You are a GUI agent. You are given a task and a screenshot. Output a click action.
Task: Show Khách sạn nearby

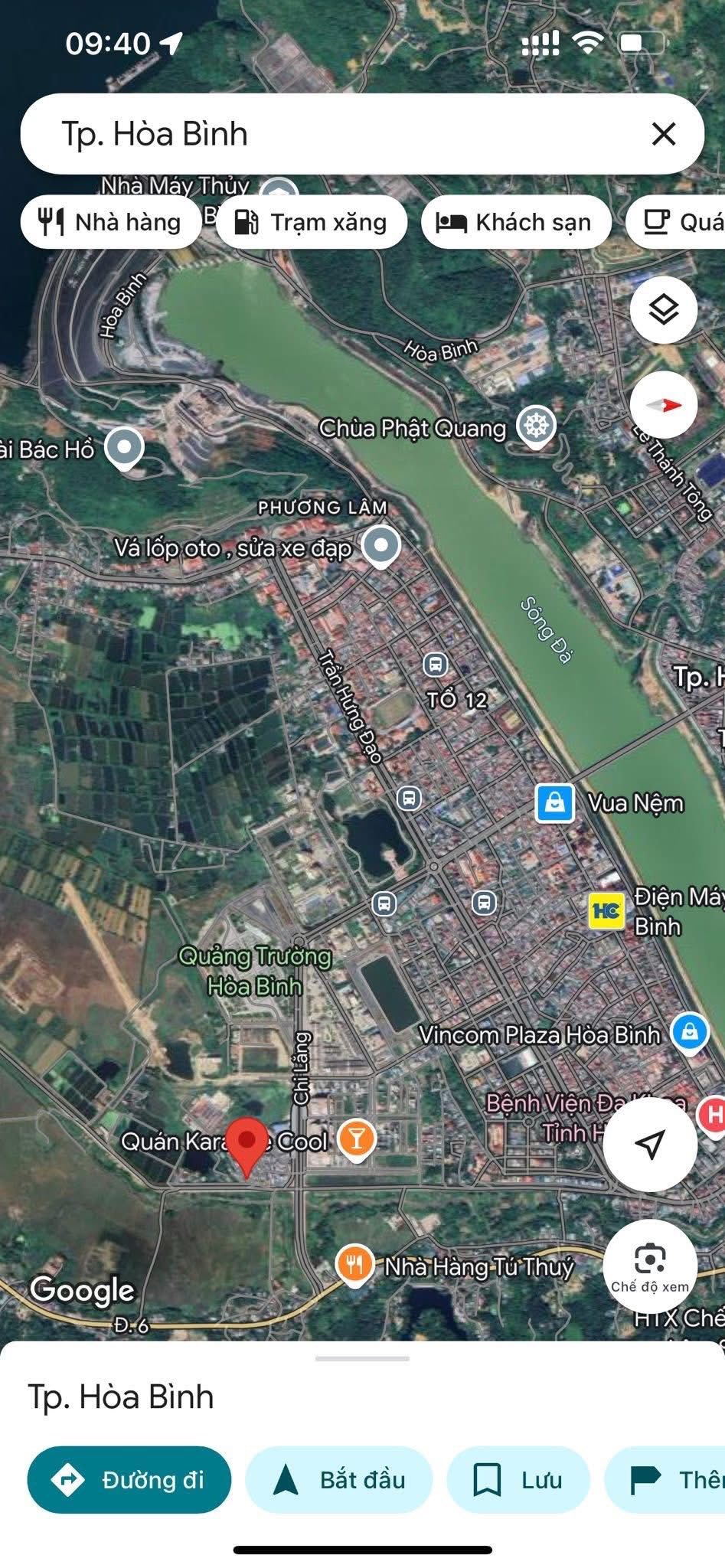(x=516, y=222)
